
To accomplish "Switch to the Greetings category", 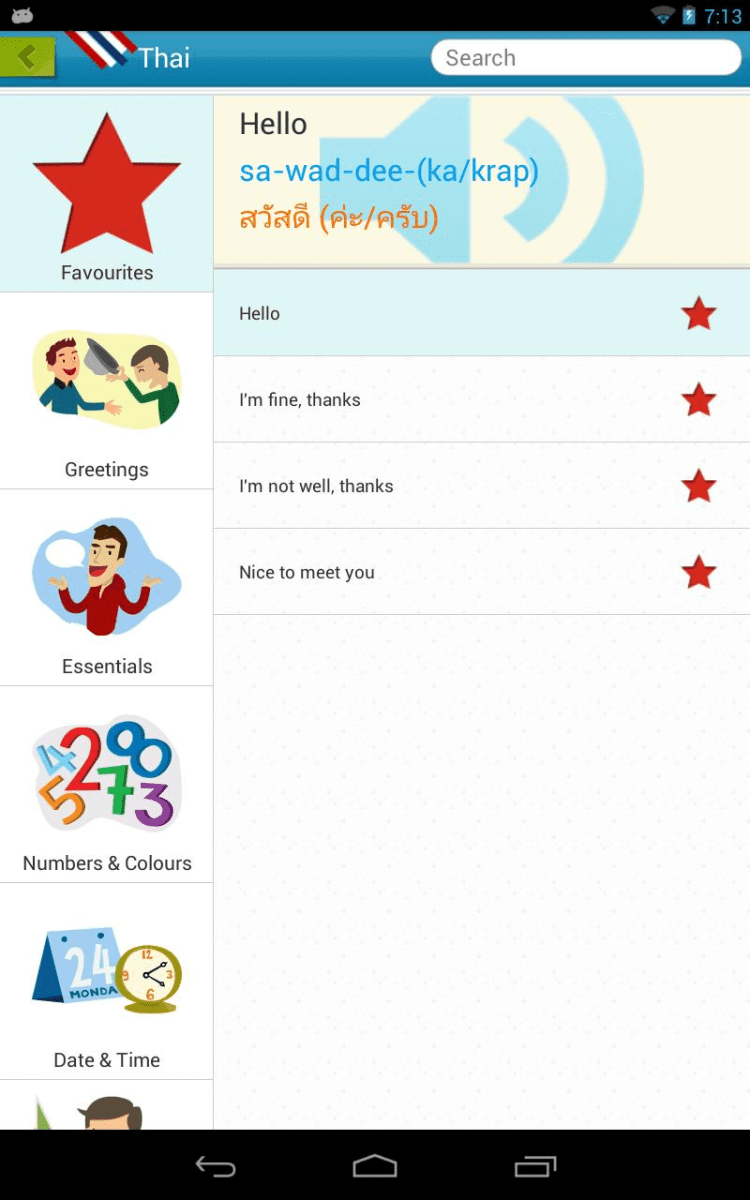I will click(x=106, y=392).
